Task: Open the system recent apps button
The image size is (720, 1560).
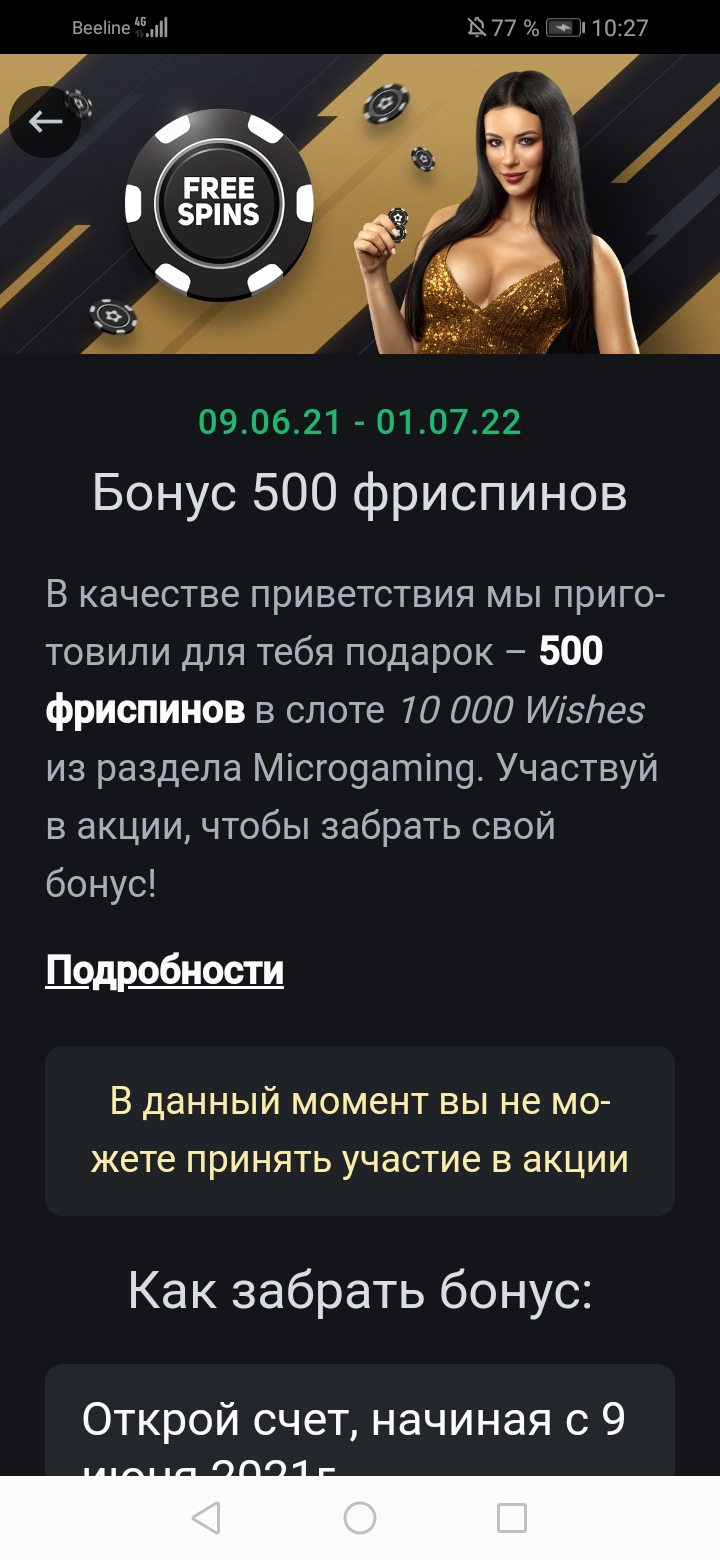Action: pos(512,1518)
